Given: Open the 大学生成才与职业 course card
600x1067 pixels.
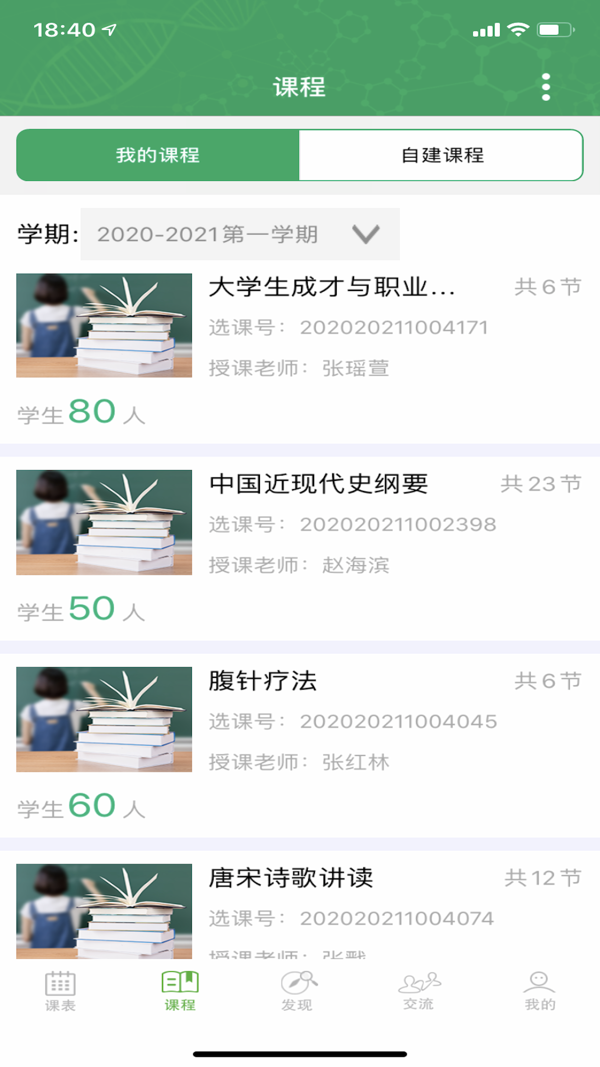Looking at the screenshot, I should (x=300, y=345).
